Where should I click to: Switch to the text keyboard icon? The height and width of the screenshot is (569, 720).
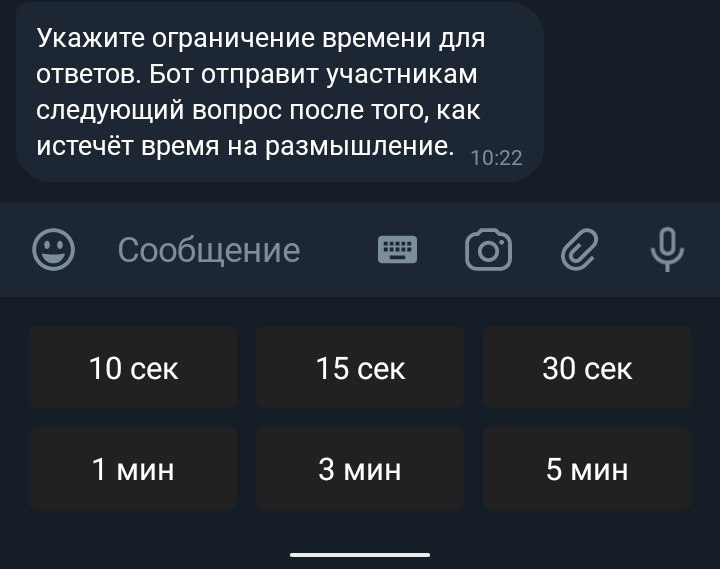[x=397, y=250]
